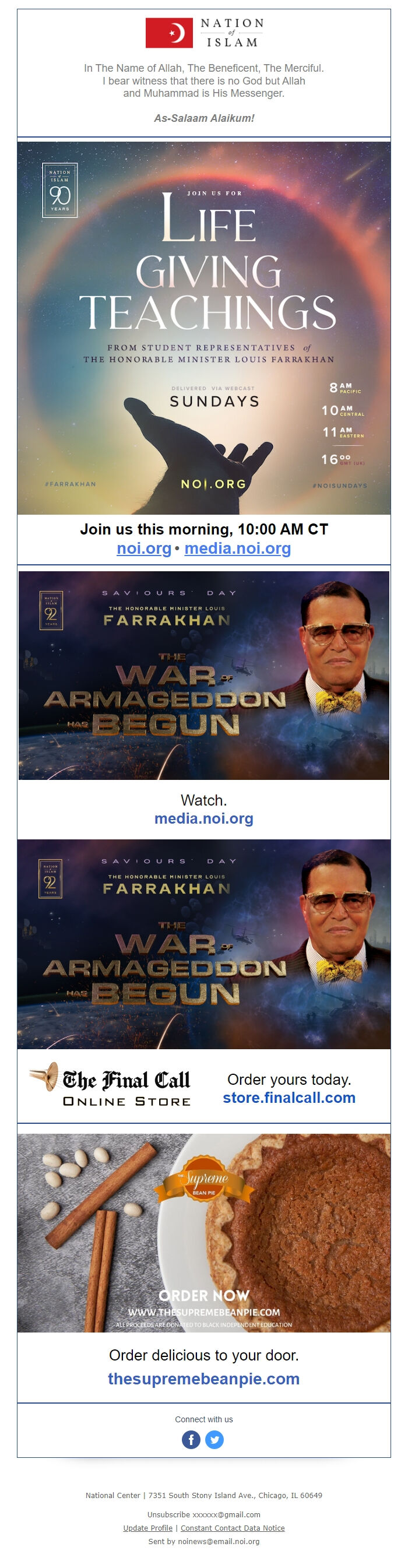The width and height of the screenshot is (408, 1568).
Task: Open the underlined noi.org link
Action: (144, 549)
